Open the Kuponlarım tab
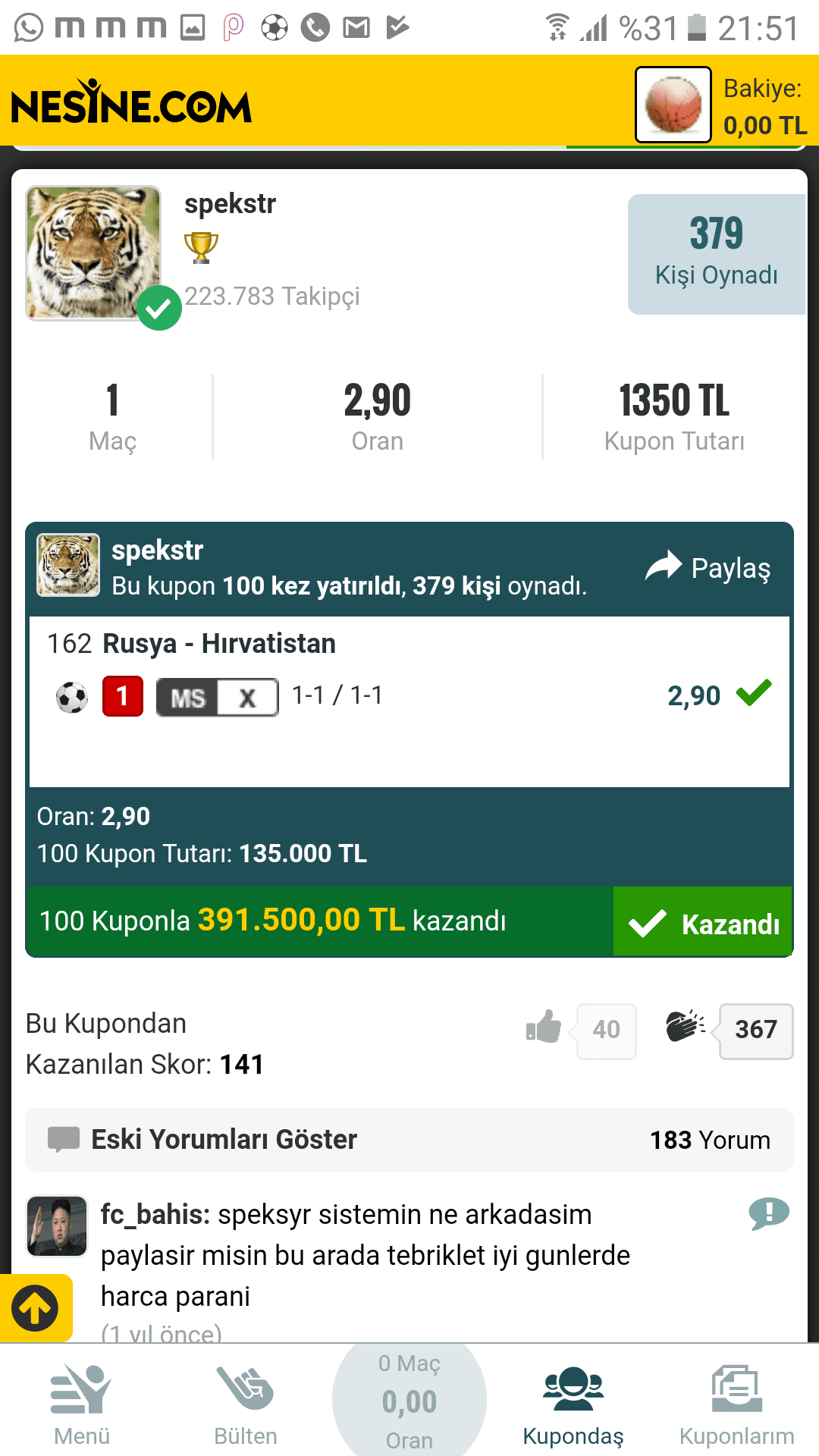This screenshot has height=1456, width=819. coord(737,1404)
